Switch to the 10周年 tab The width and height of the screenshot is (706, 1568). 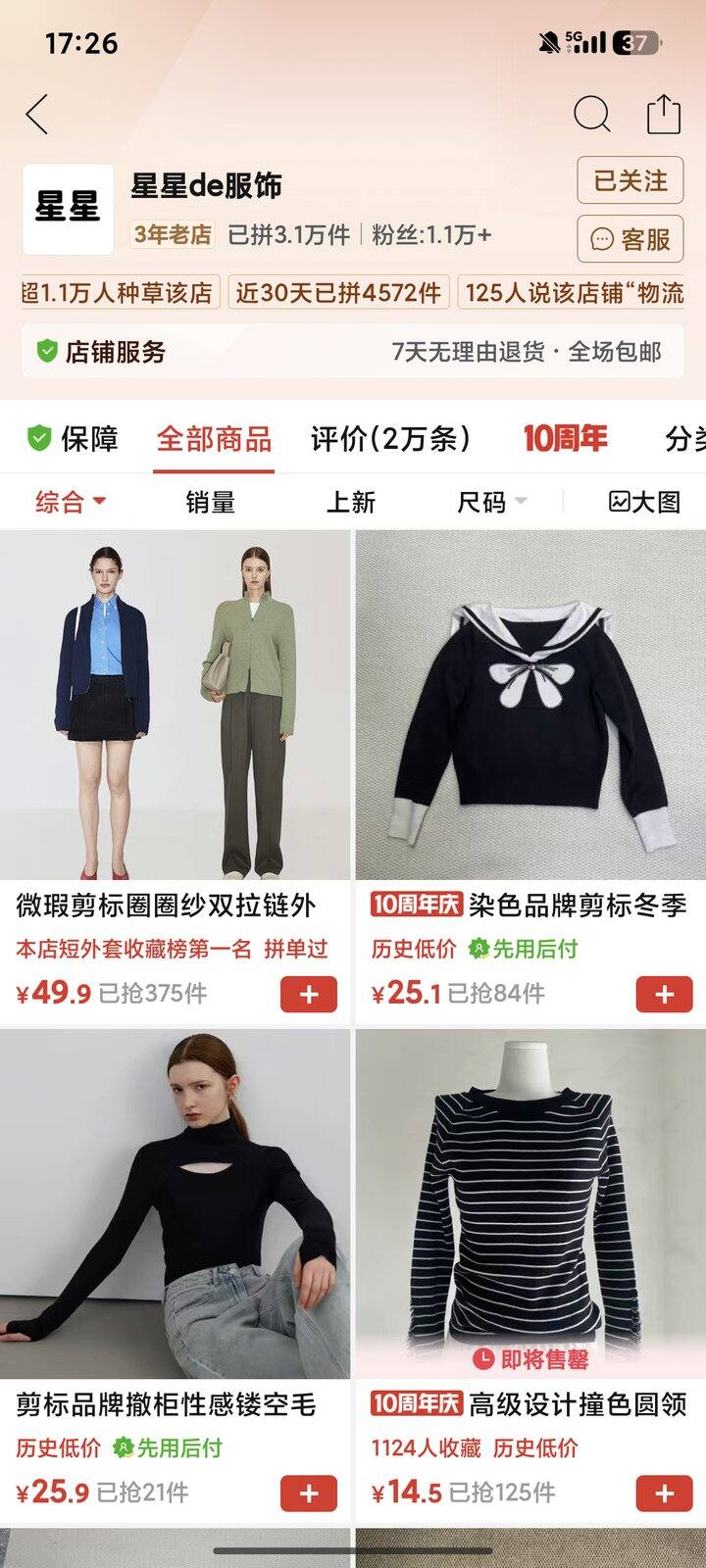click(x=565, y=439)
